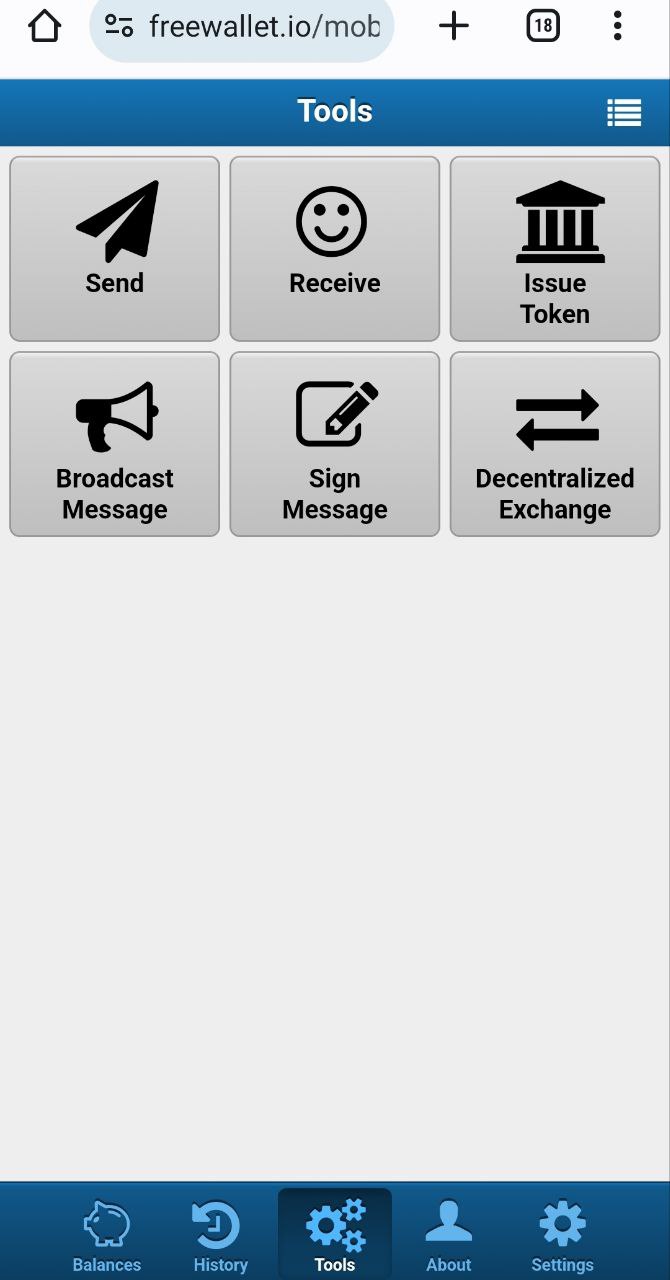Screen dimensions: 670x1280
Task: Select Issue Token
Action: [555, 249]
